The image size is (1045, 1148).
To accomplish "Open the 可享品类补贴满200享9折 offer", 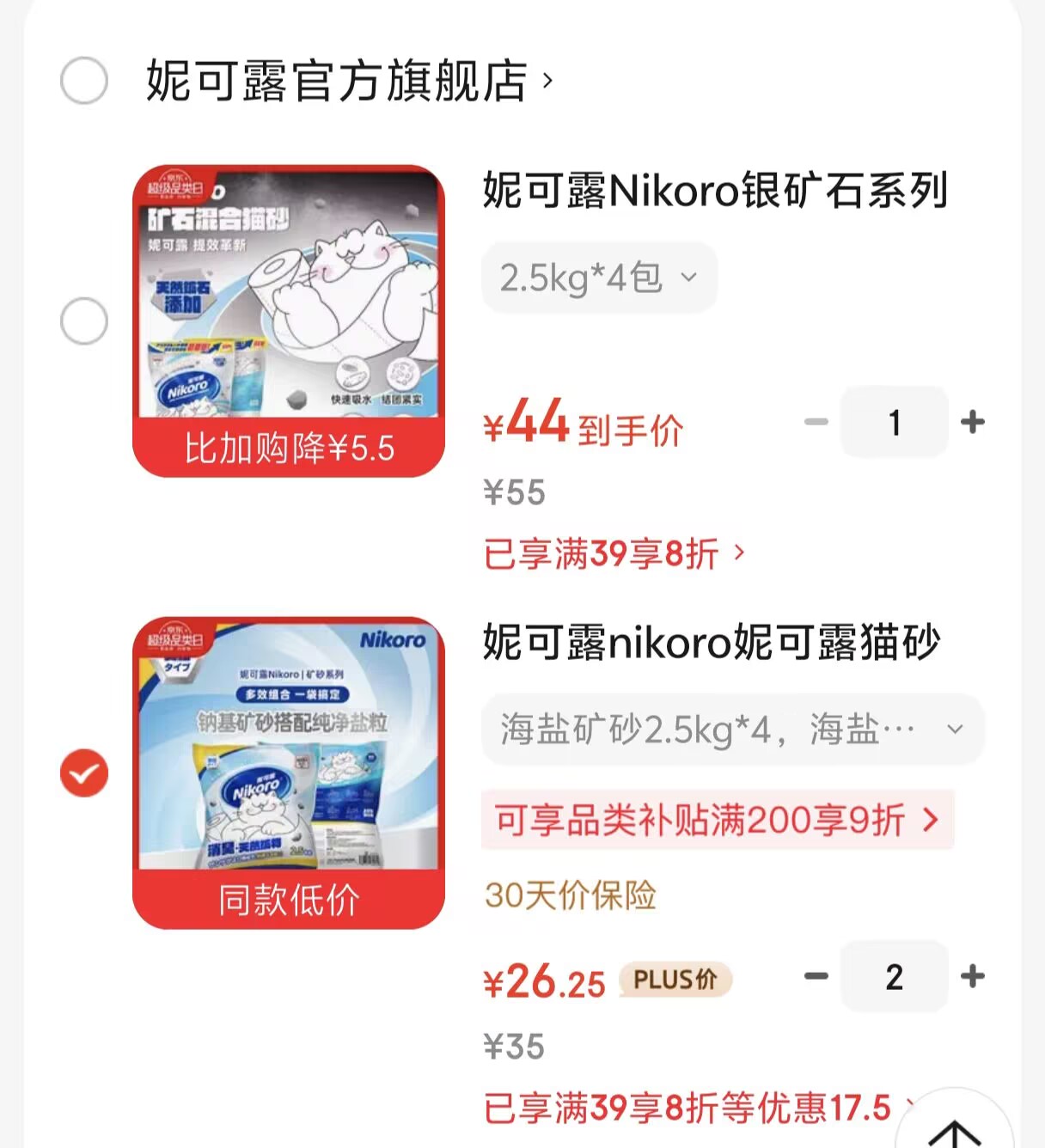I will click(717, 821).
